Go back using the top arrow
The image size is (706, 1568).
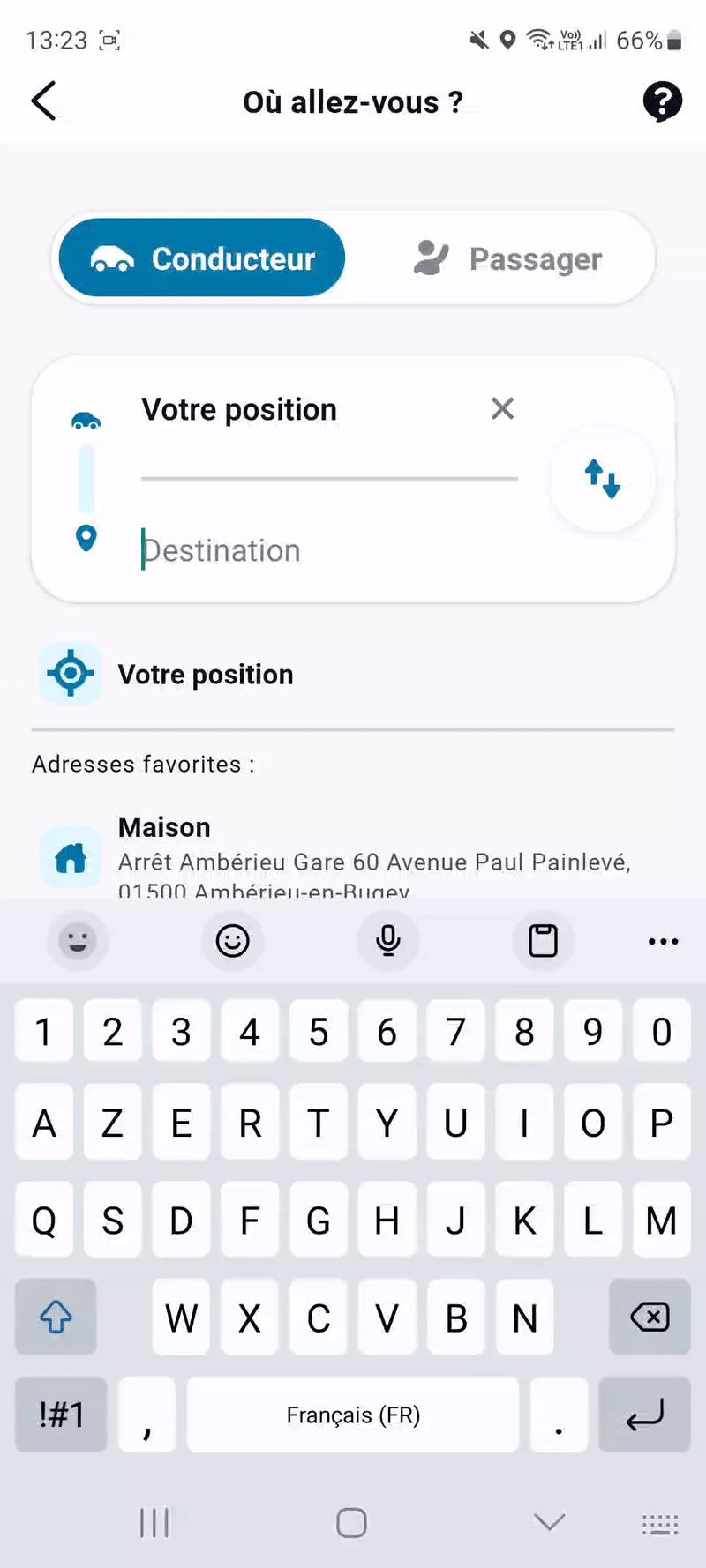click(x=44, y=101)
